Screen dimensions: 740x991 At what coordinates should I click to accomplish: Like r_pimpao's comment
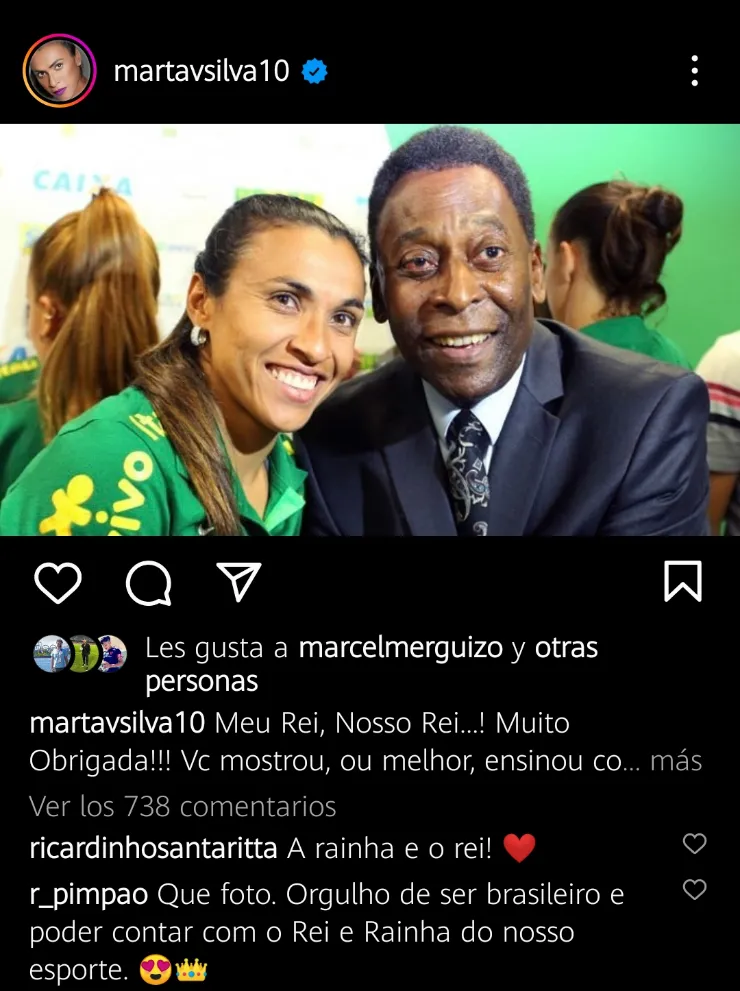[694, 889]
